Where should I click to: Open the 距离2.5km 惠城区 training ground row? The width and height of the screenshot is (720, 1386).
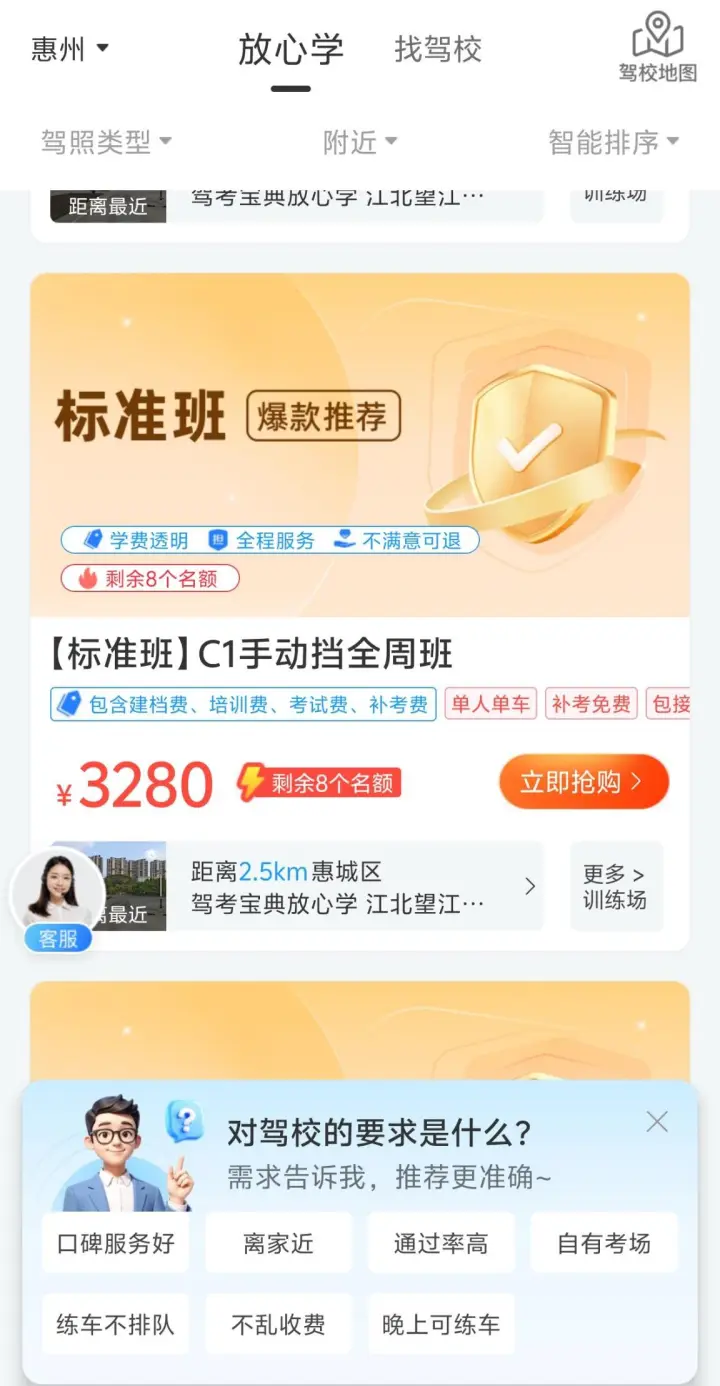tap(355, 887)
